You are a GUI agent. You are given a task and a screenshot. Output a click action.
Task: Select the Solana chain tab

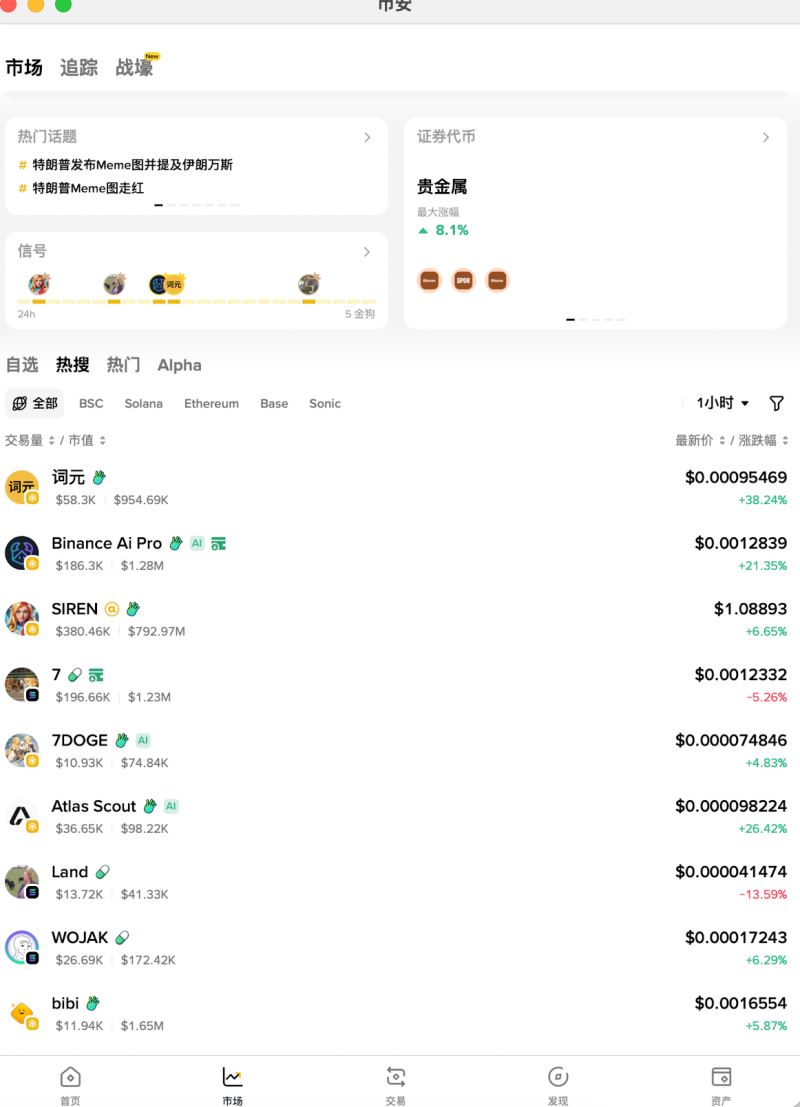[x=143, y=403]
